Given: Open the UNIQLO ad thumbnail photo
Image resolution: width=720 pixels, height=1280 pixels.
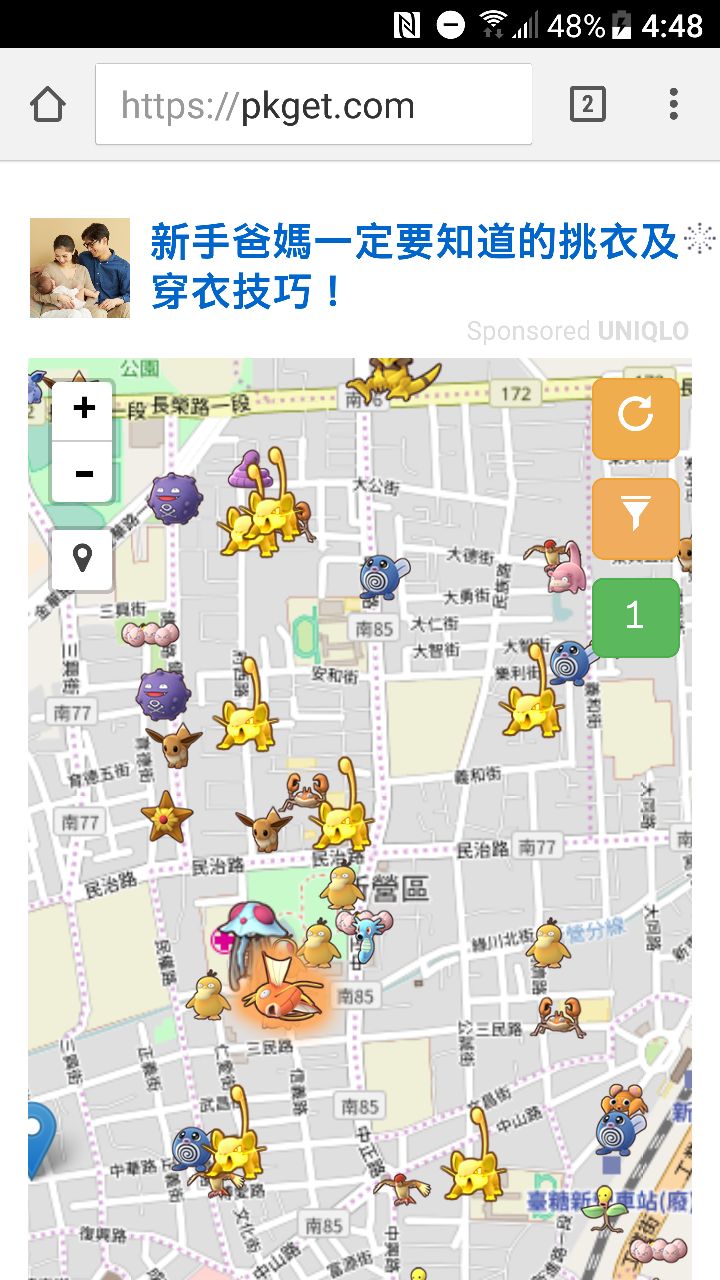Looking at the screenshot, I should (80, 268).
